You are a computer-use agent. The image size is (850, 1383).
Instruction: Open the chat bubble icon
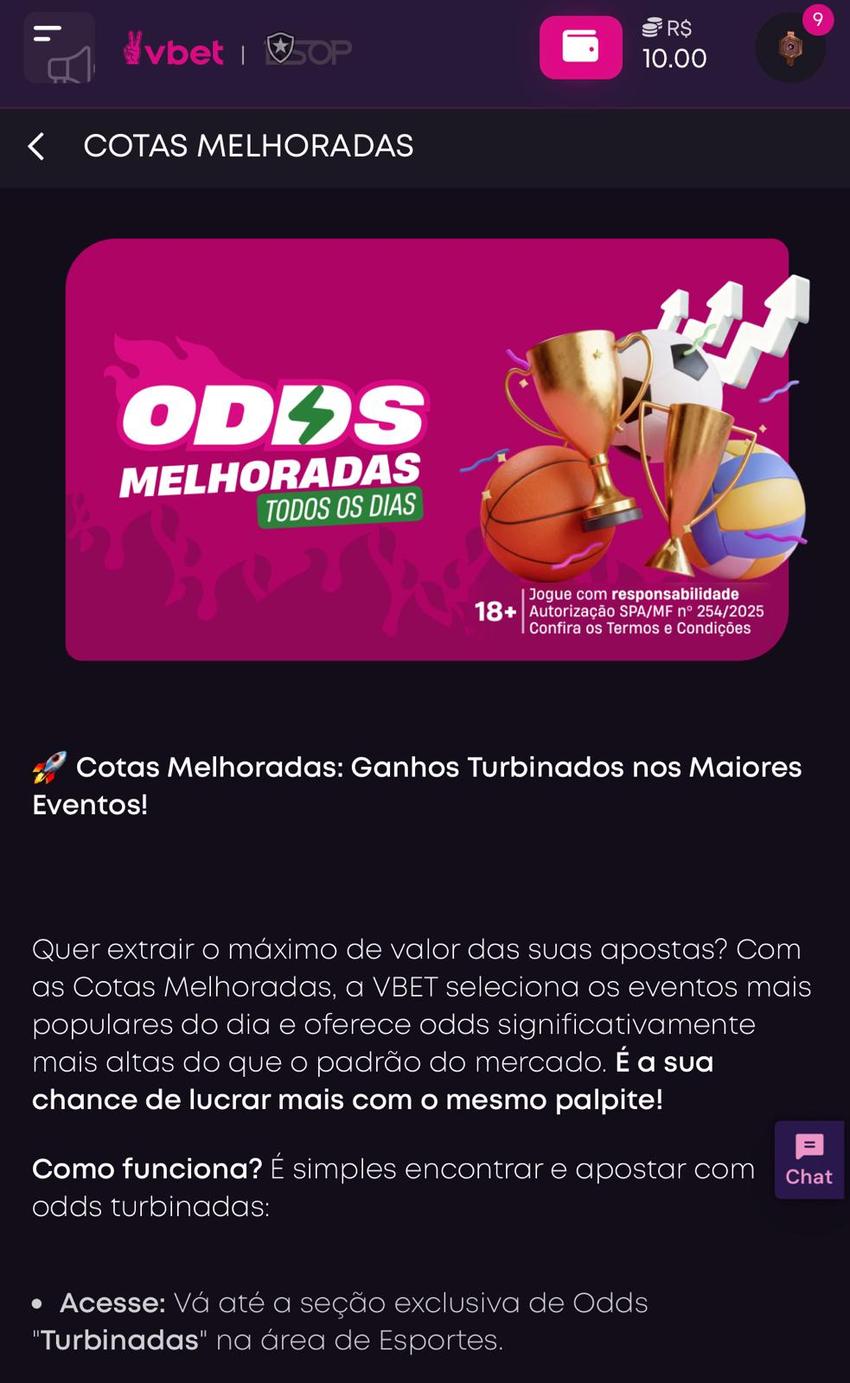[x=807, y=1146]
